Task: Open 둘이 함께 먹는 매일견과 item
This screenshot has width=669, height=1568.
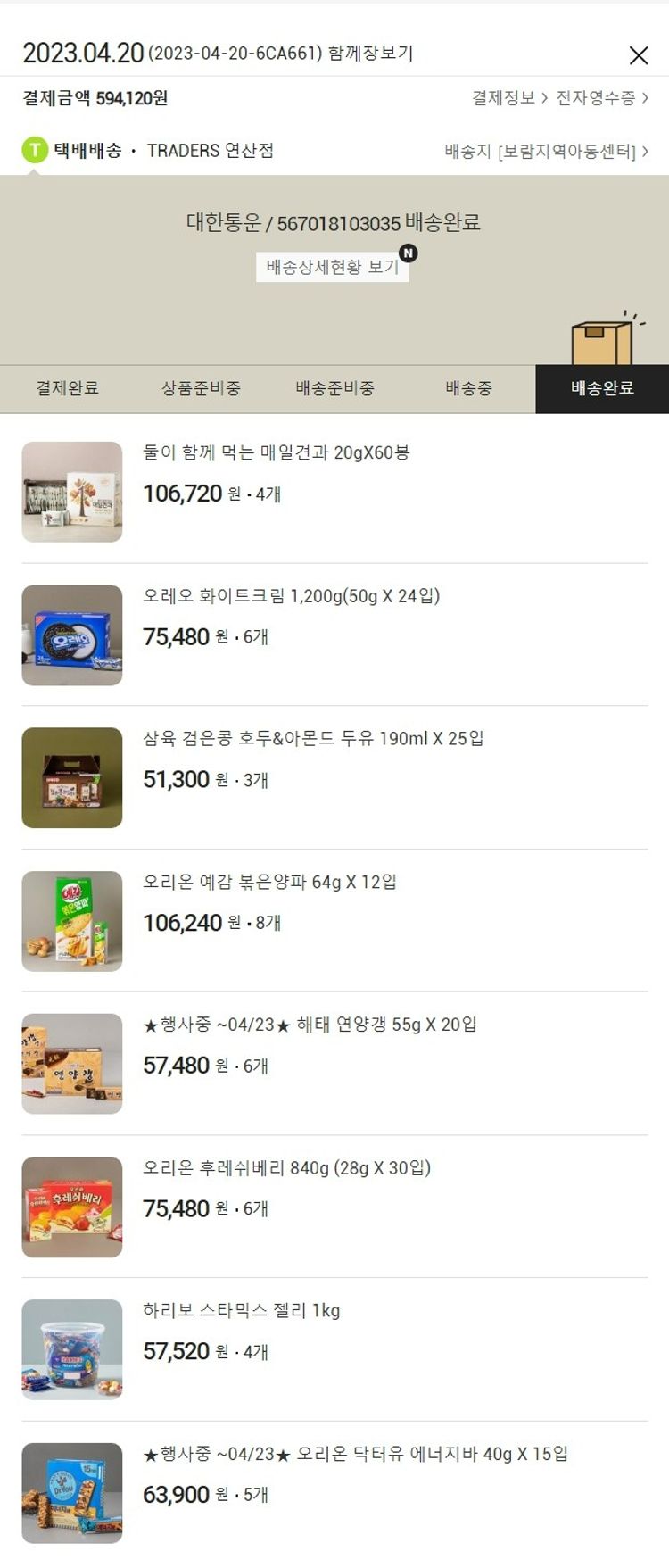Action: click(x=277, y=453)
